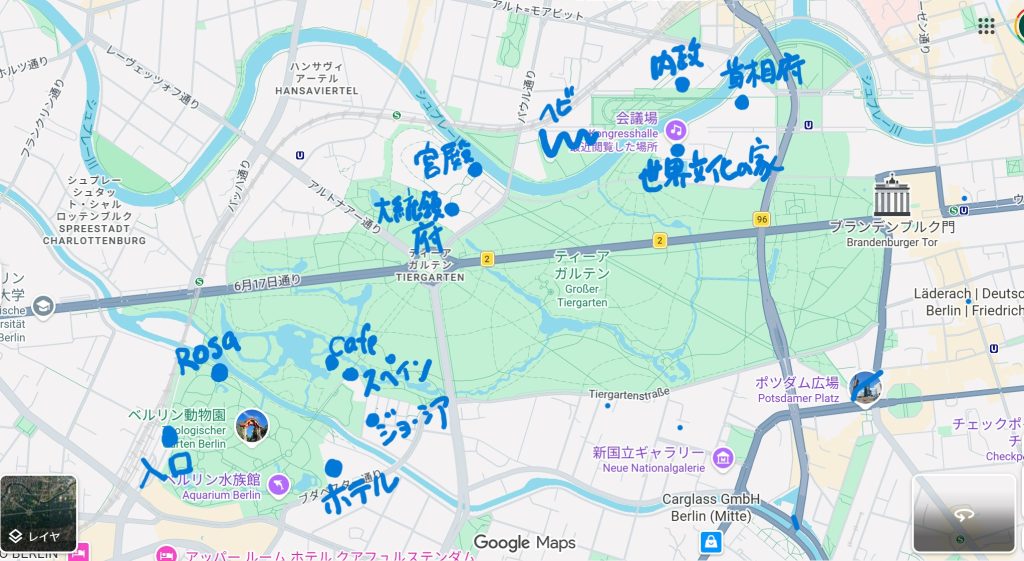The width and height of the screenshot is (1024, 561).
Task: Select the Brandenburger Tor landmark marker
Action: click(891, 197)
